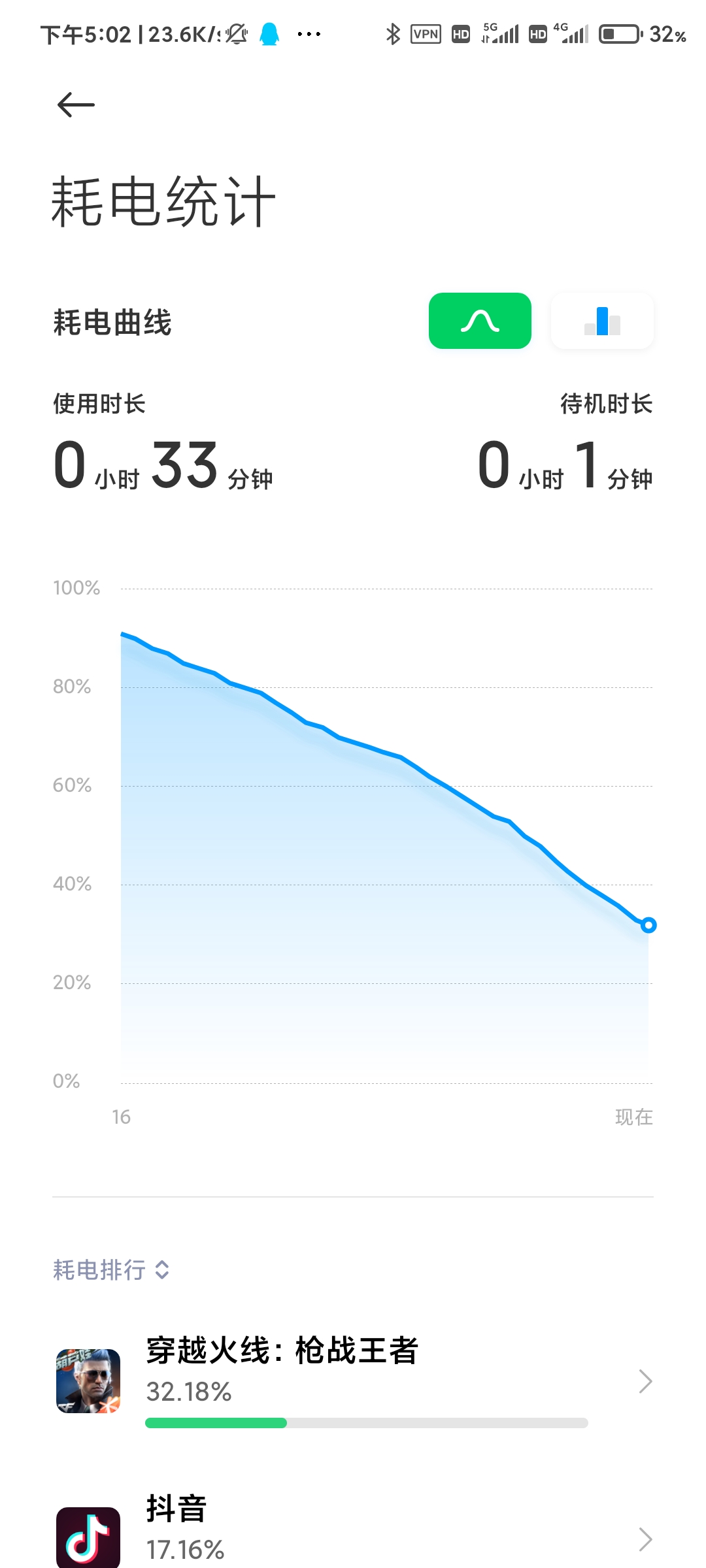This screenshot has width=706, height=1568.
Task: Open 穿越火线：枪战王者 power usage details
Action: (x=353, y=1381)
